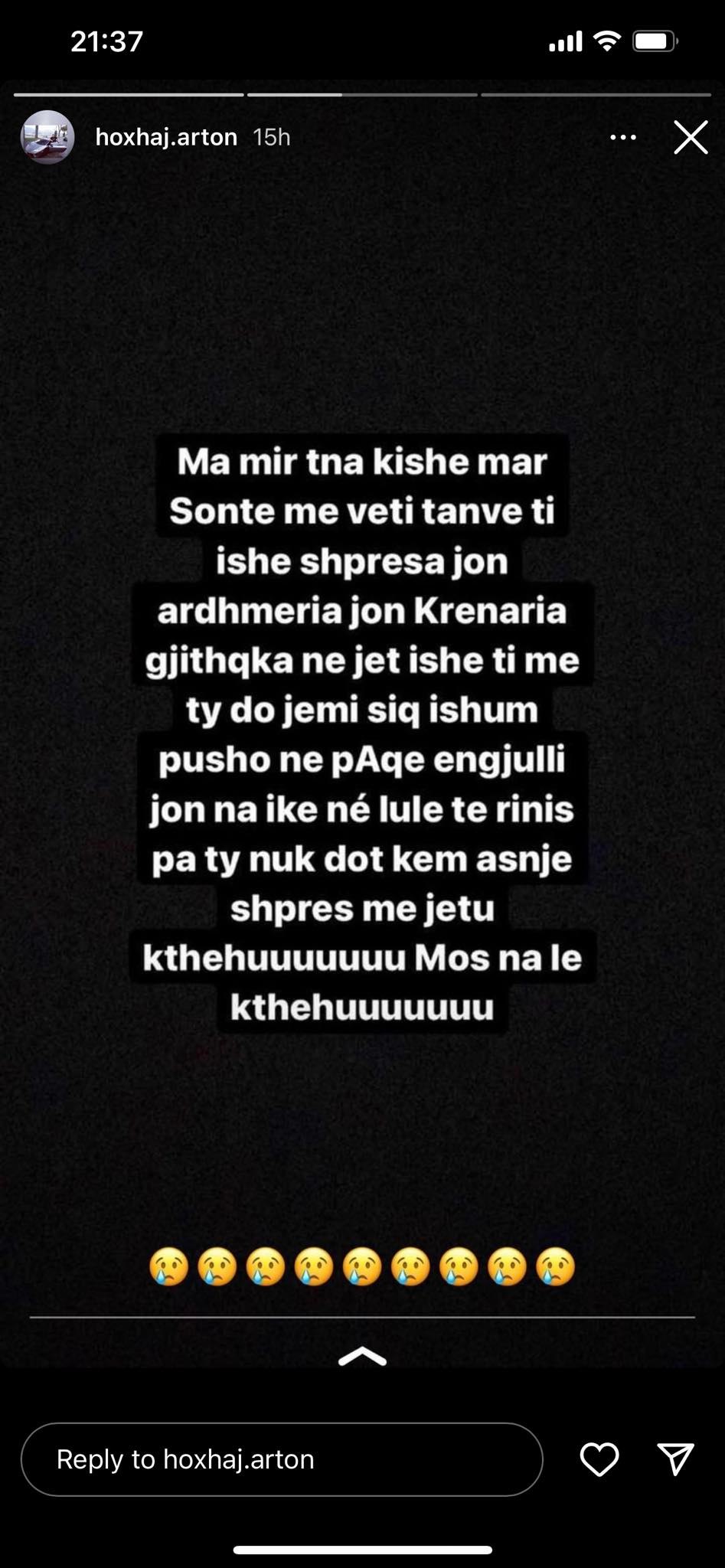
Task: Close the story viewer
Action: 691,138
